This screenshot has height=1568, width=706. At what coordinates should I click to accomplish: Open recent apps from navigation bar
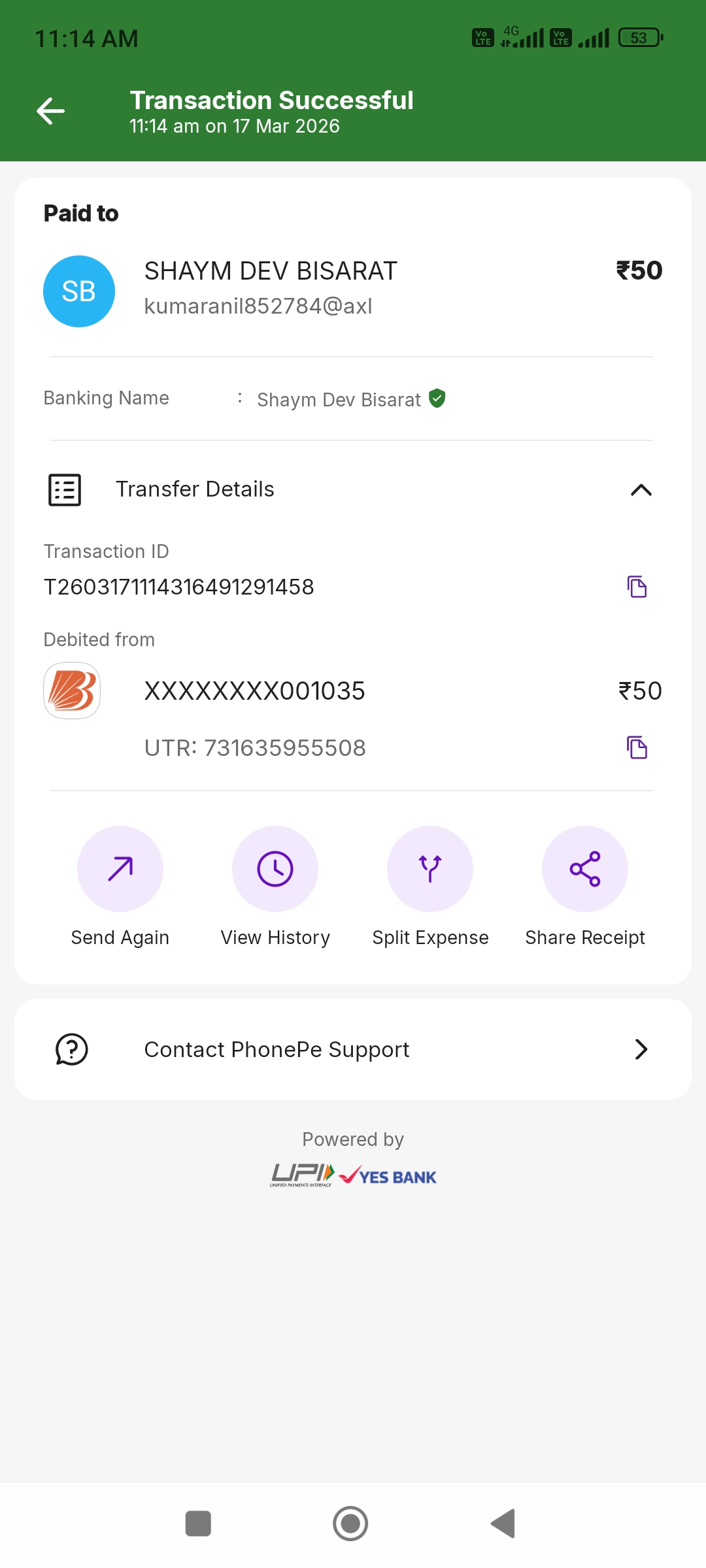click(198, 1524)
